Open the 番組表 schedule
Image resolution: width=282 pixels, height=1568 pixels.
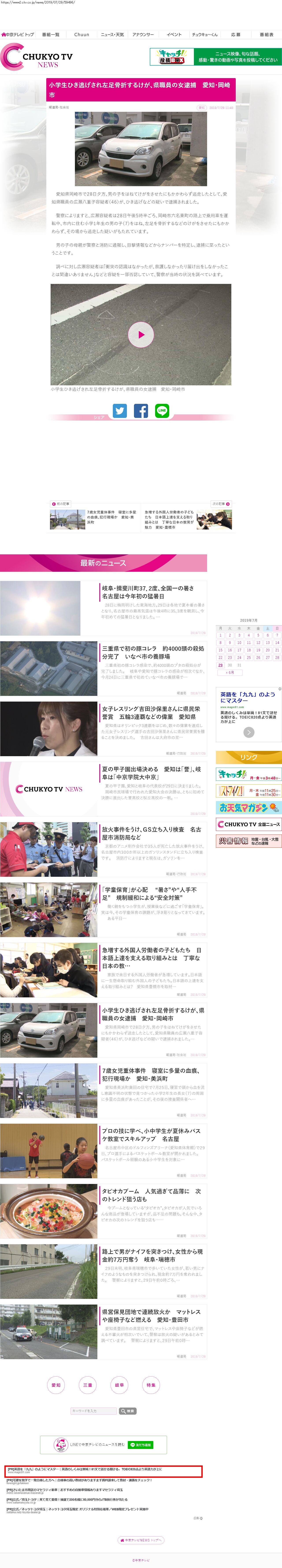coord(266,35)
